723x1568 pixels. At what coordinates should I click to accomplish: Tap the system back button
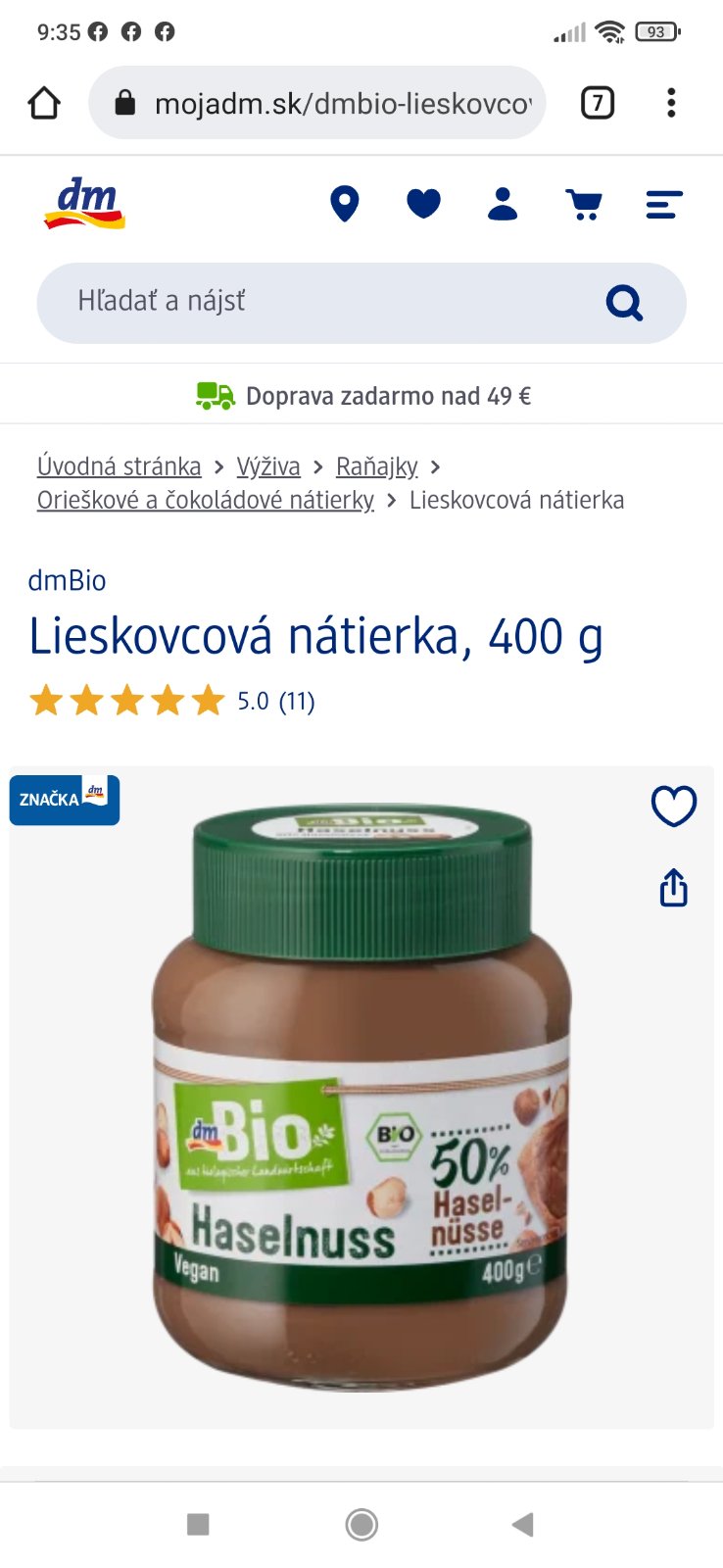coord(523,1524)
